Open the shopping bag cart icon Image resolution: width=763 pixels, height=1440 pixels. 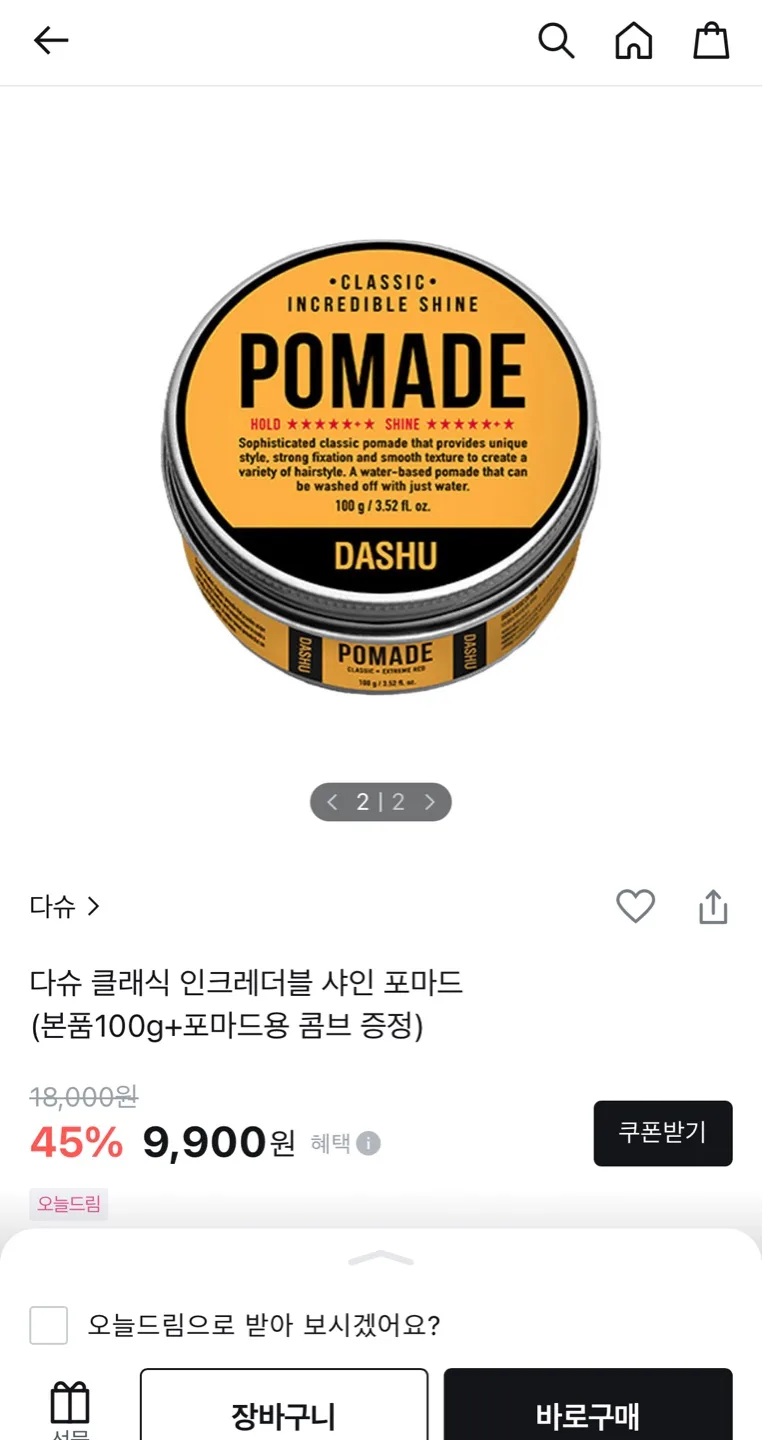[711, 41]
